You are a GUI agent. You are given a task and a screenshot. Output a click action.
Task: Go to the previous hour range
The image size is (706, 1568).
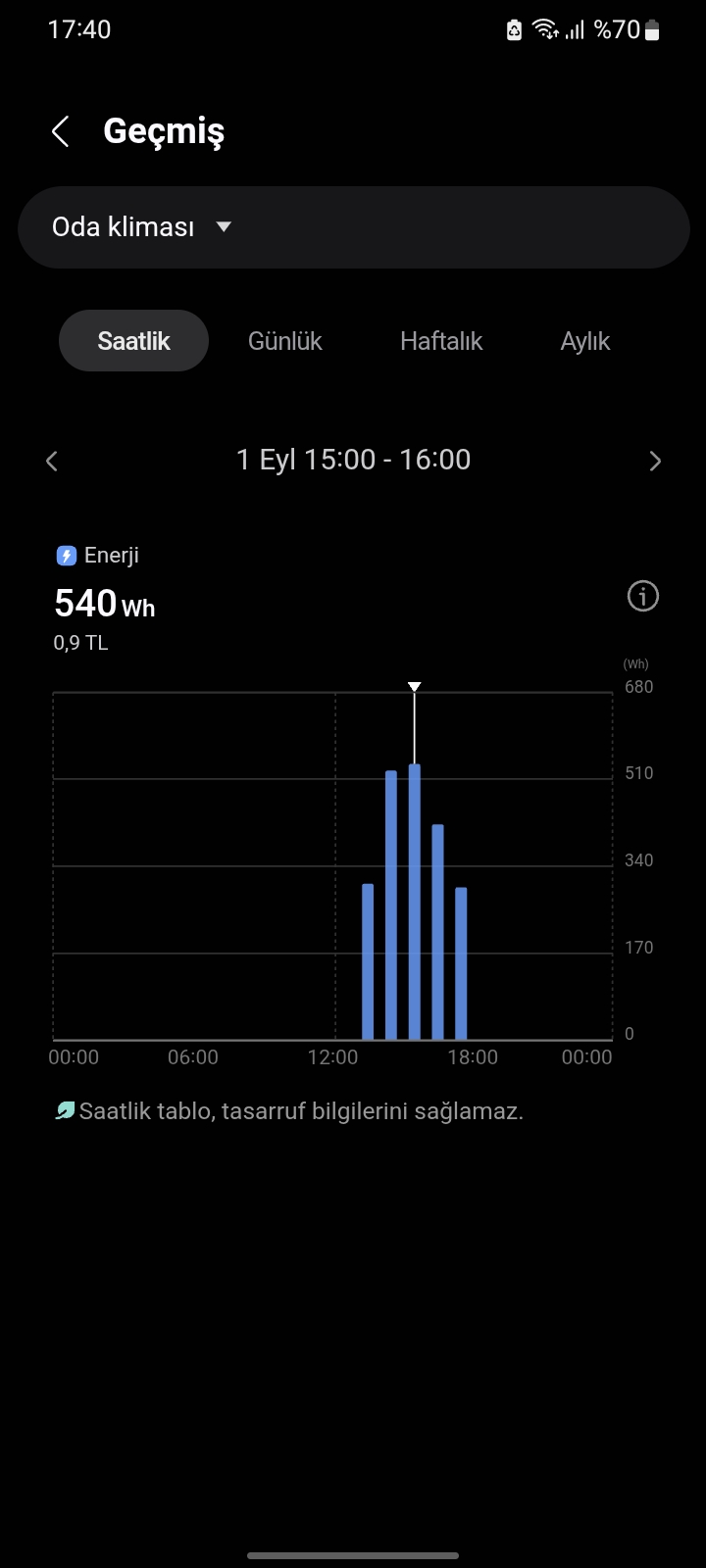tap(52, 461)
